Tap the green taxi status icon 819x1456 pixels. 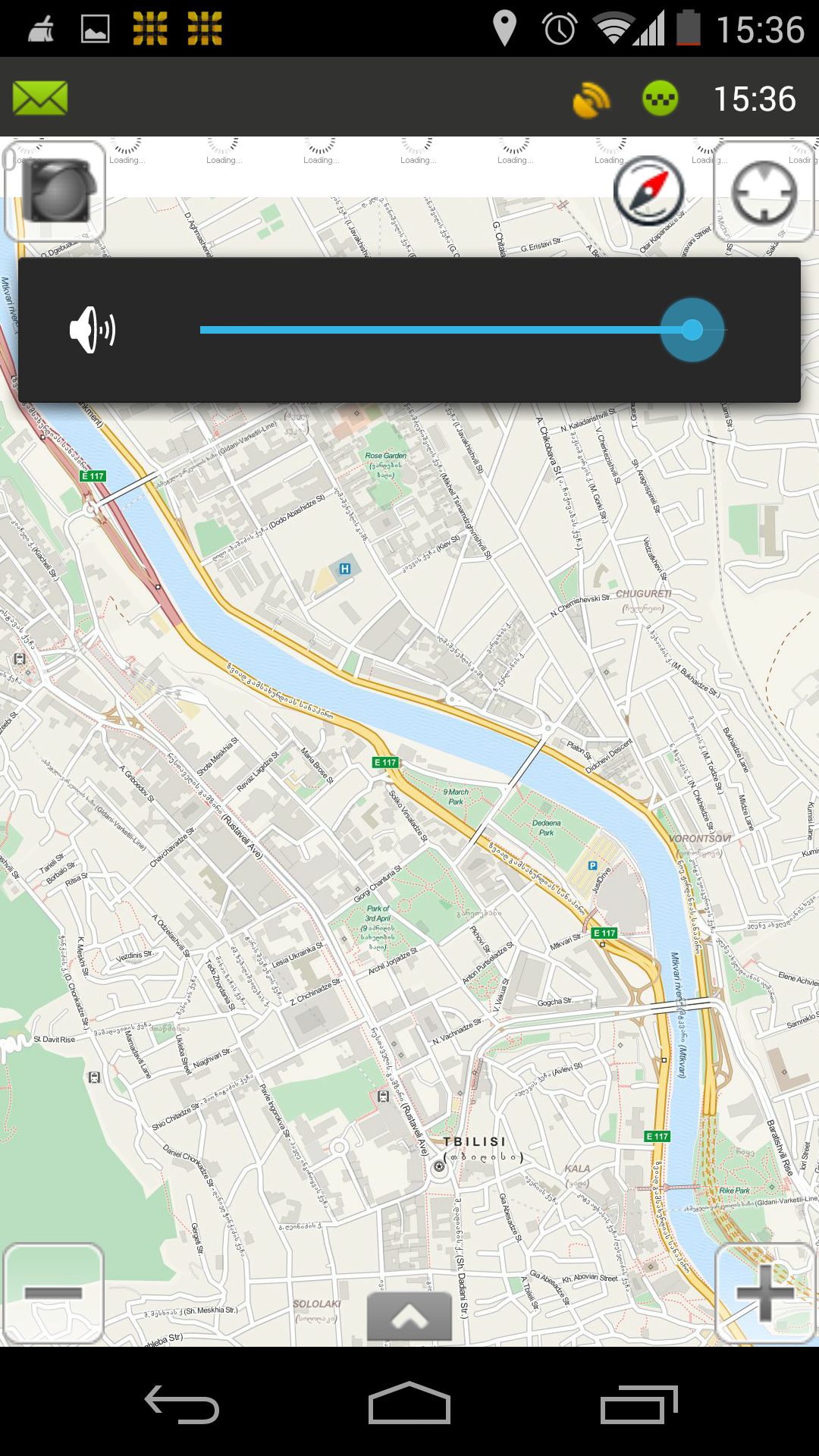tap(660, 99)
